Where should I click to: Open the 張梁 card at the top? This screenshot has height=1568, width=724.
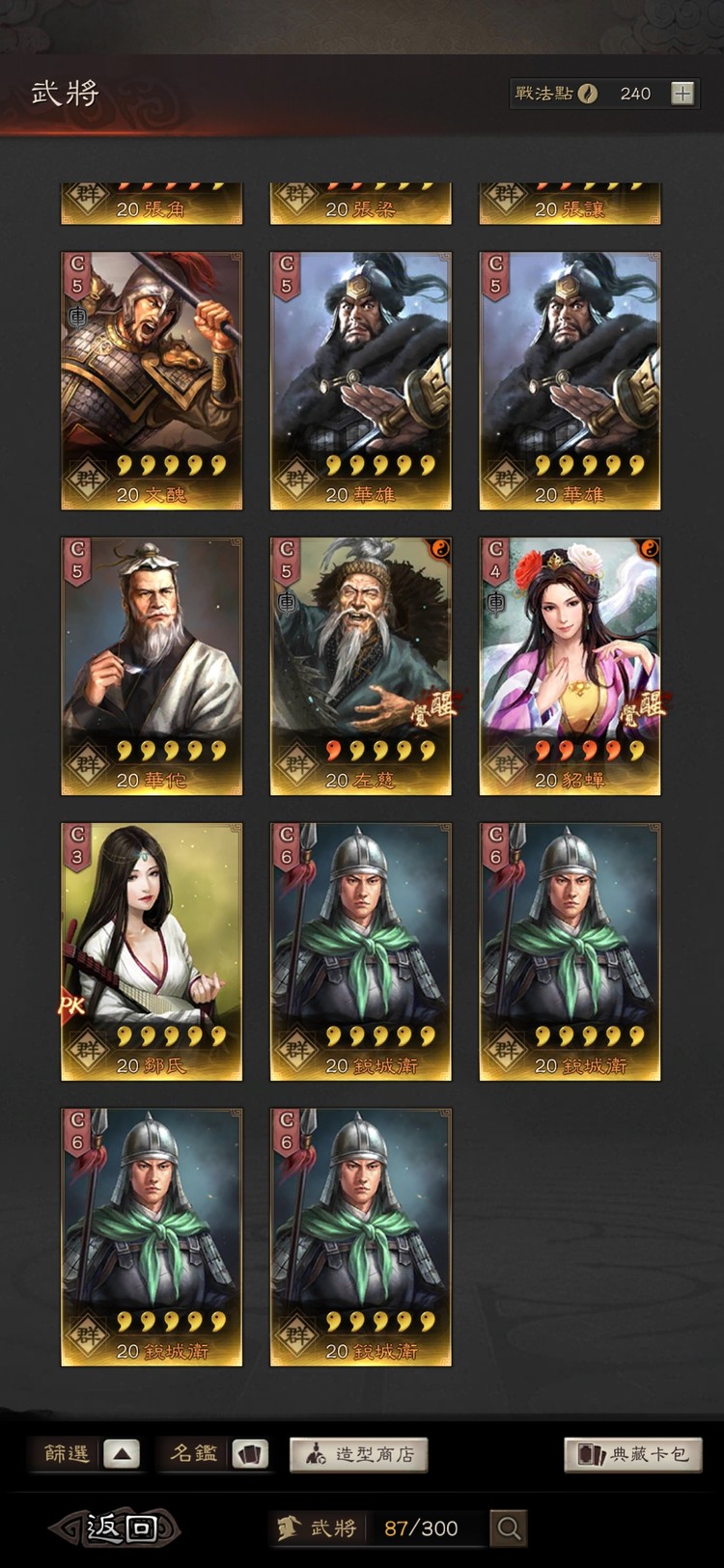(360, 205)
